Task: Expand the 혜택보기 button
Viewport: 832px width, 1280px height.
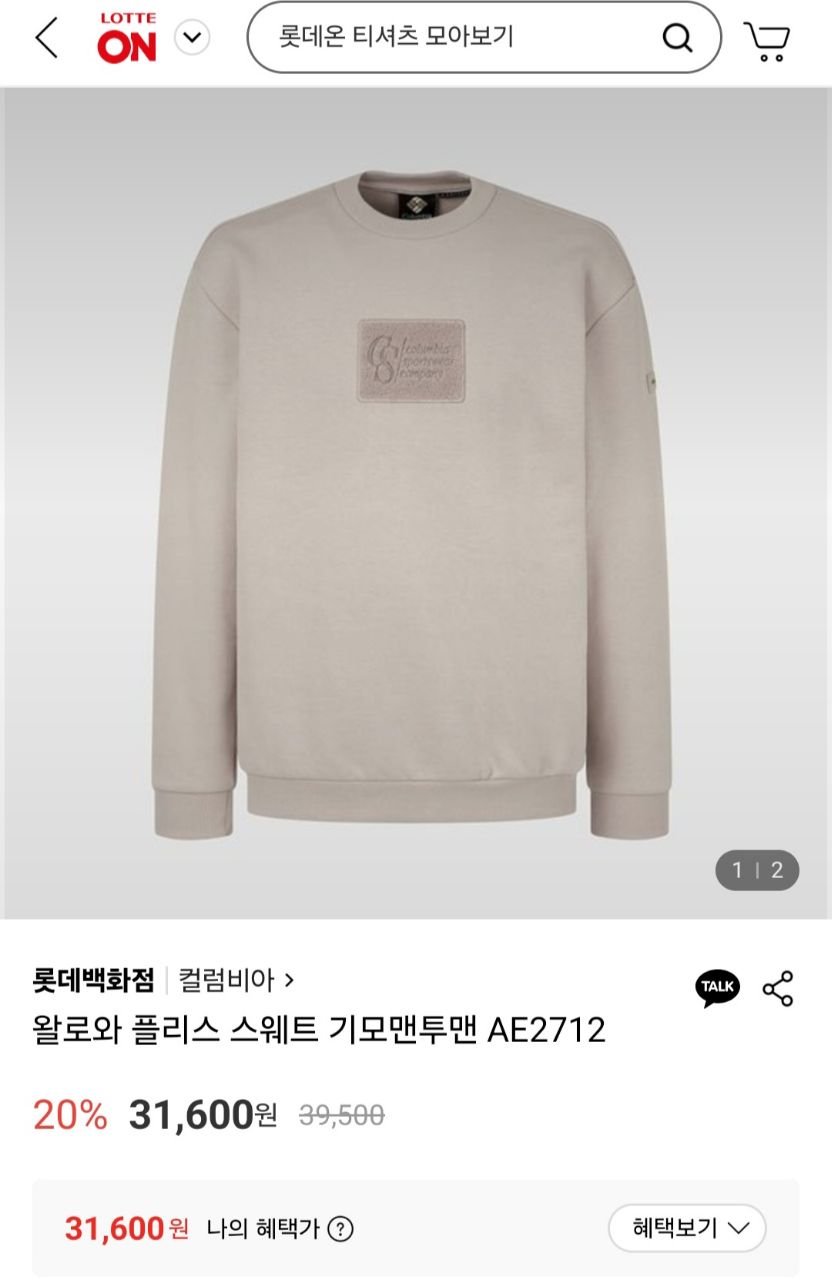Action: 687,1228
